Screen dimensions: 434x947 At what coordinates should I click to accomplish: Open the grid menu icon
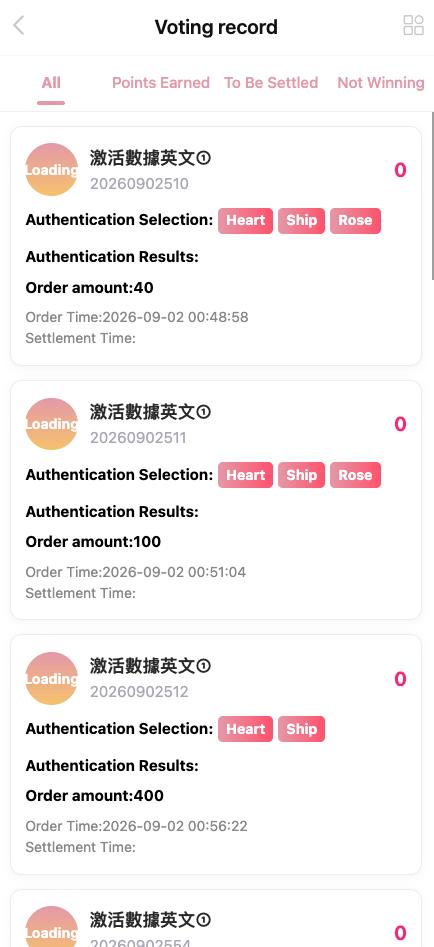413,25
